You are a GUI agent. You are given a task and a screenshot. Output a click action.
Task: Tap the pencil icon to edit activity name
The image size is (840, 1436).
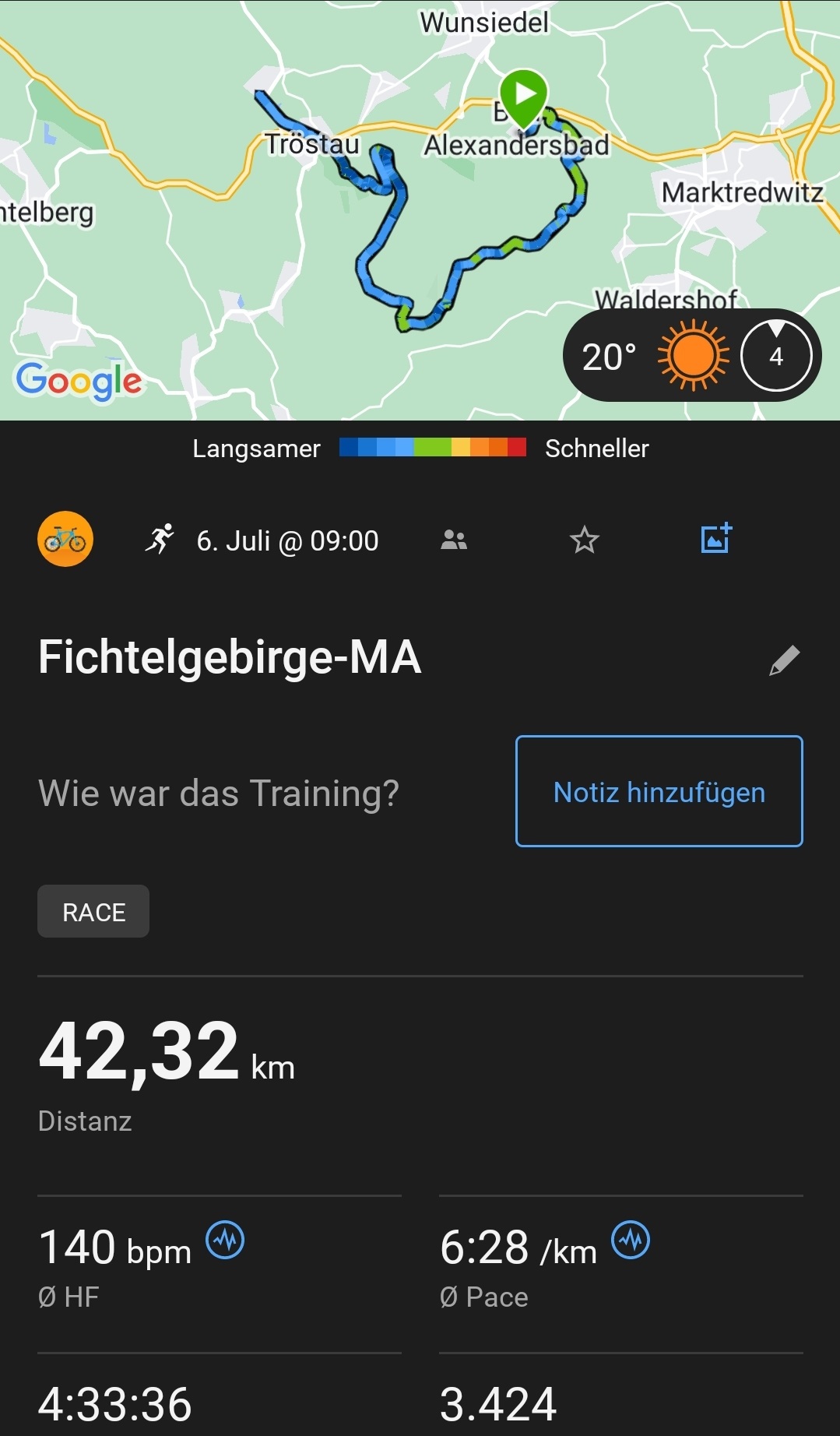pyautogui.click(x=784, y=660)
